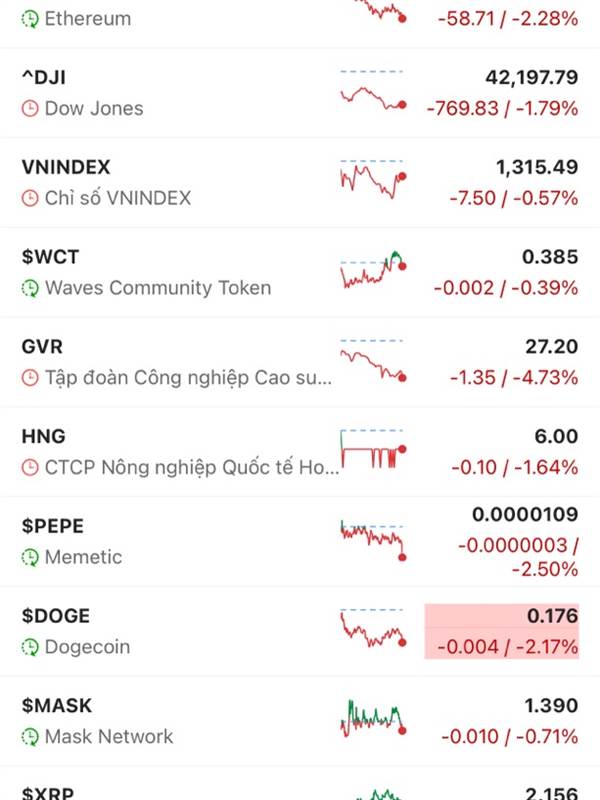Select the Mask Network row
600x800 pixels.
click(150, 722)
